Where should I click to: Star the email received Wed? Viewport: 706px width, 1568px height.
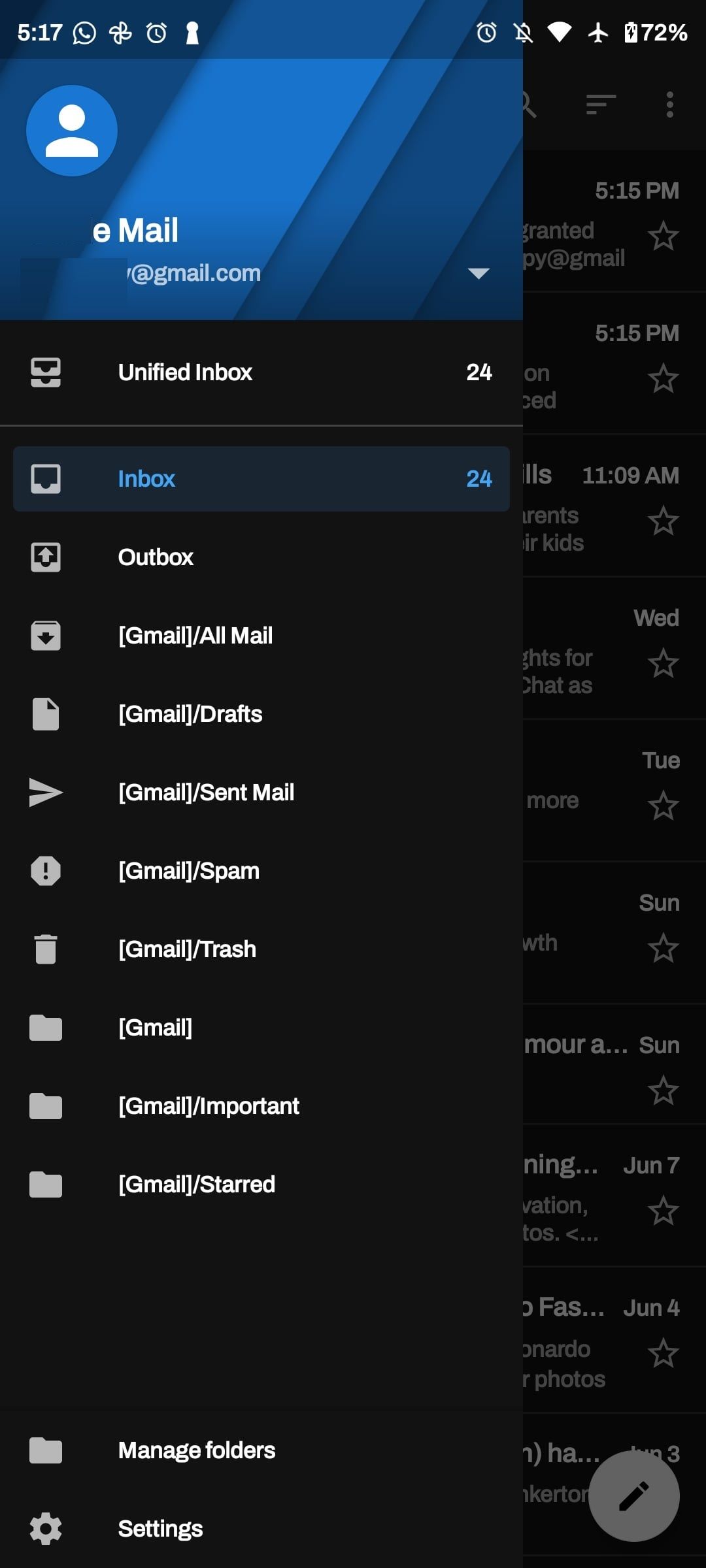tap(663, 664)
